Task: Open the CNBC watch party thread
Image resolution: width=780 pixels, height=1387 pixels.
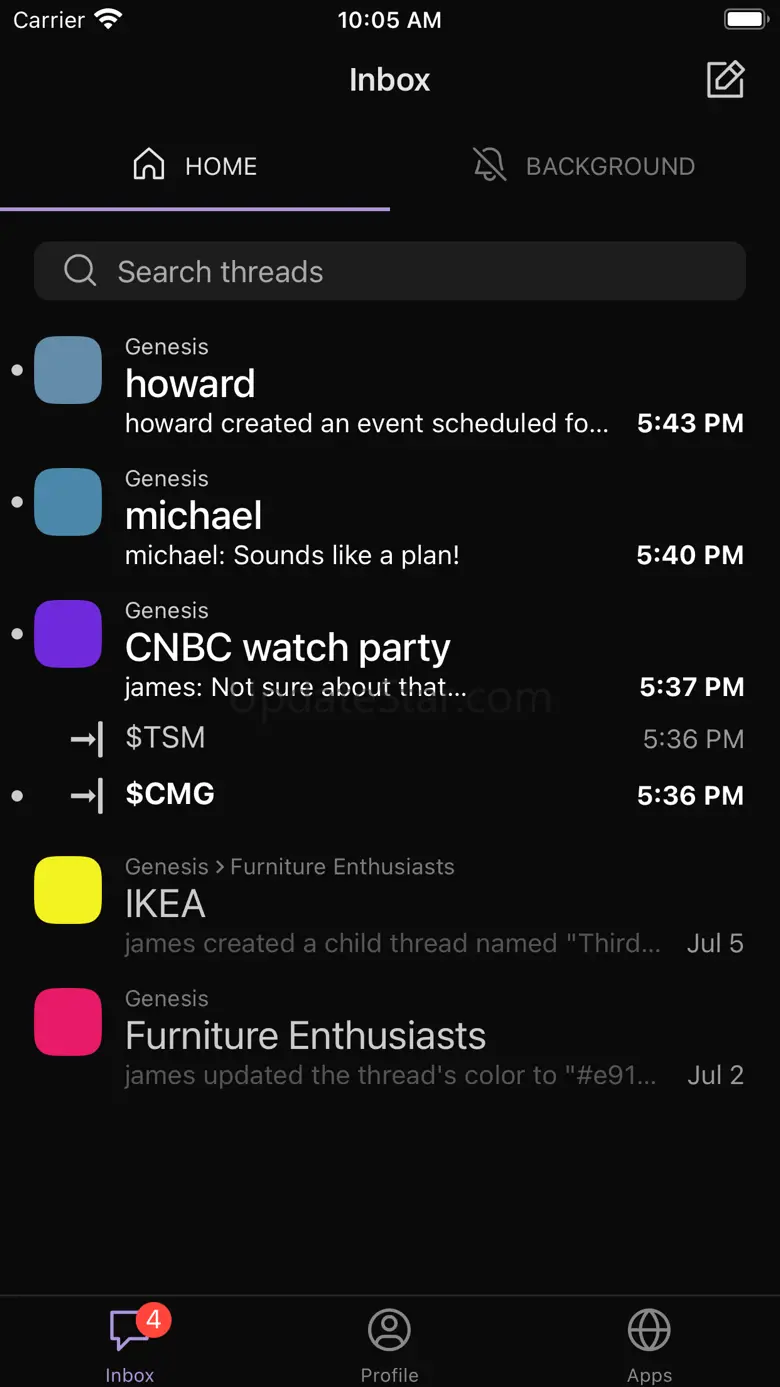Action: (x=390, y=648)
